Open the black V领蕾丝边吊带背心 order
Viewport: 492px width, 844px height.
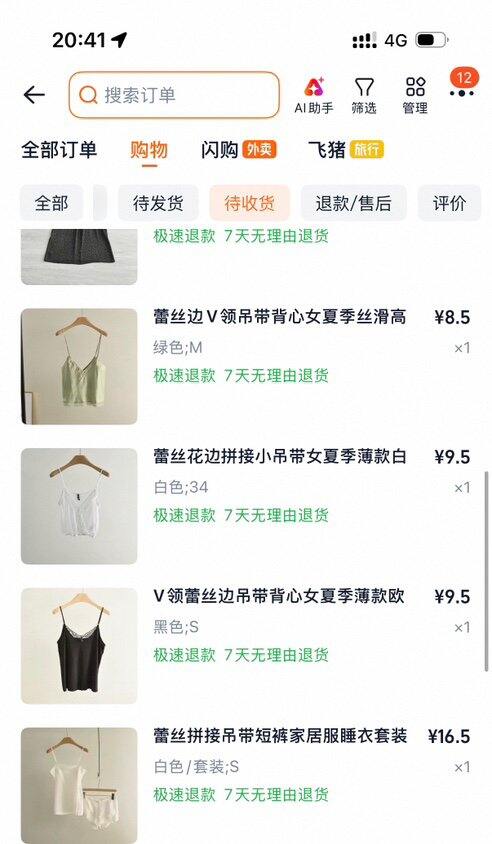pos(245,646)
